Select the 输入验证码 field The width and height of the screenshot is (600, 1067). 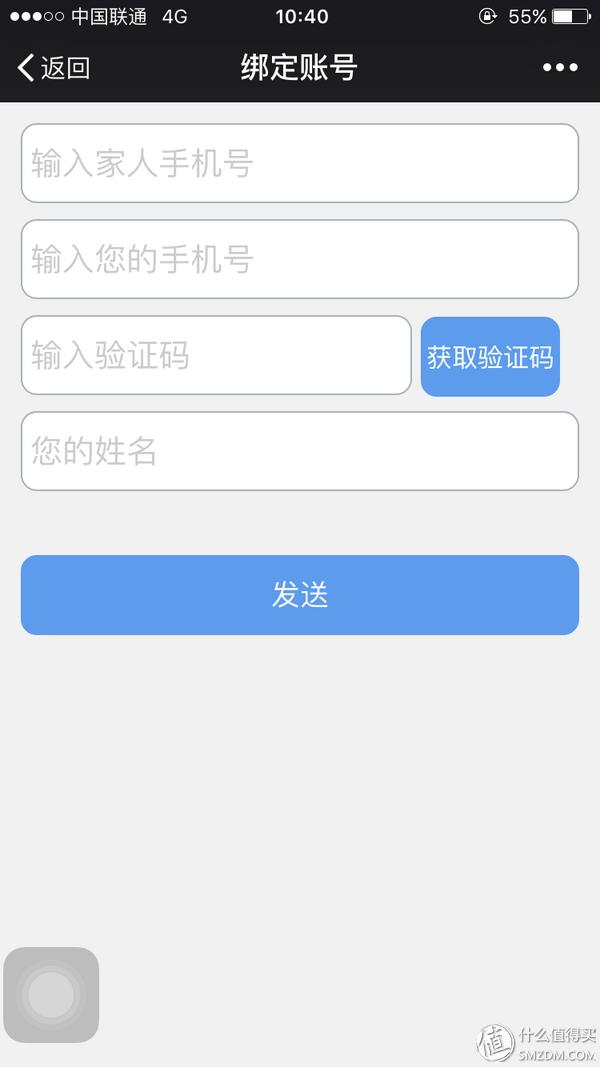tap(216, 355)
